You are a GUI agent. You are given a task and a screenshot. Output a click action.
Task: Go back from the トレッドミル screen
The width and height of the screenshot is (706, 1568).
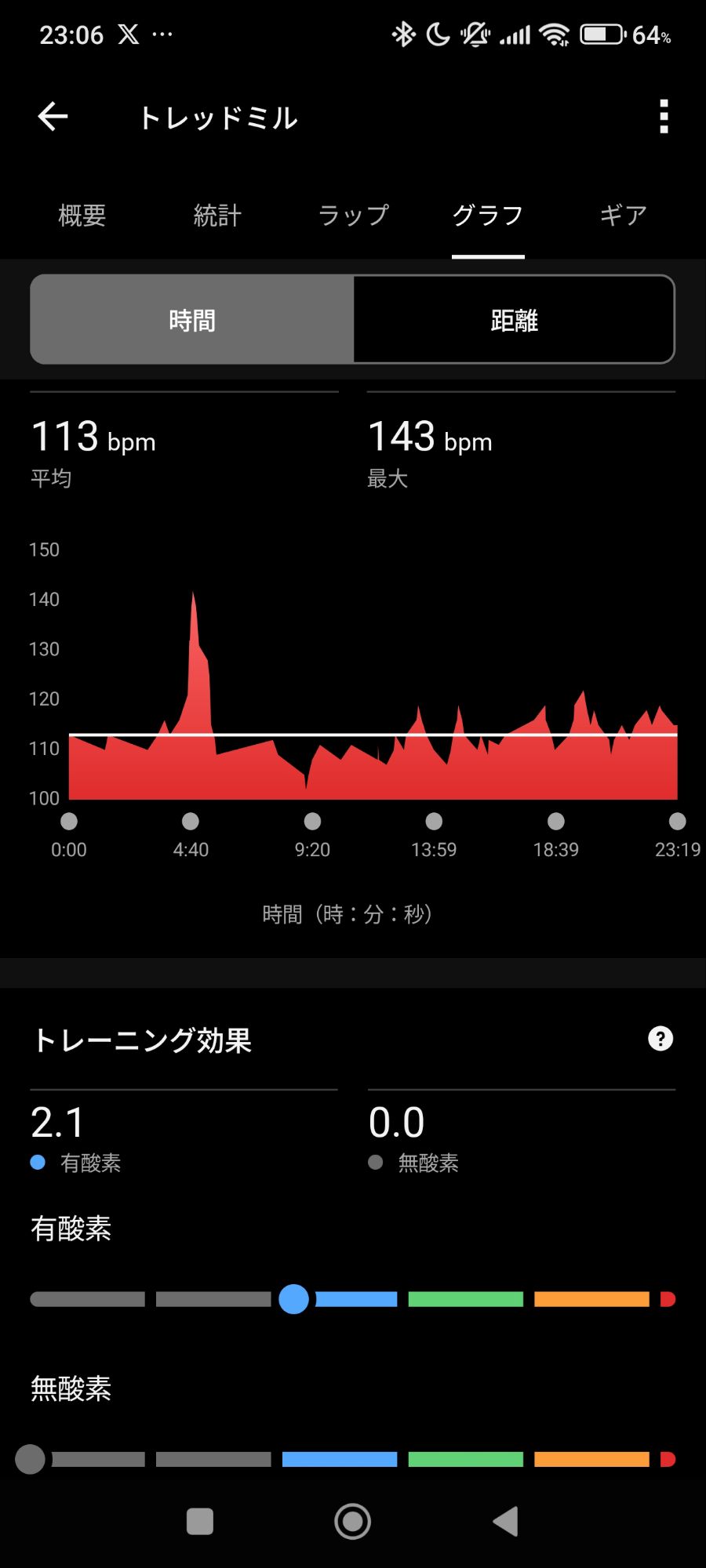(x=53, y=117)
